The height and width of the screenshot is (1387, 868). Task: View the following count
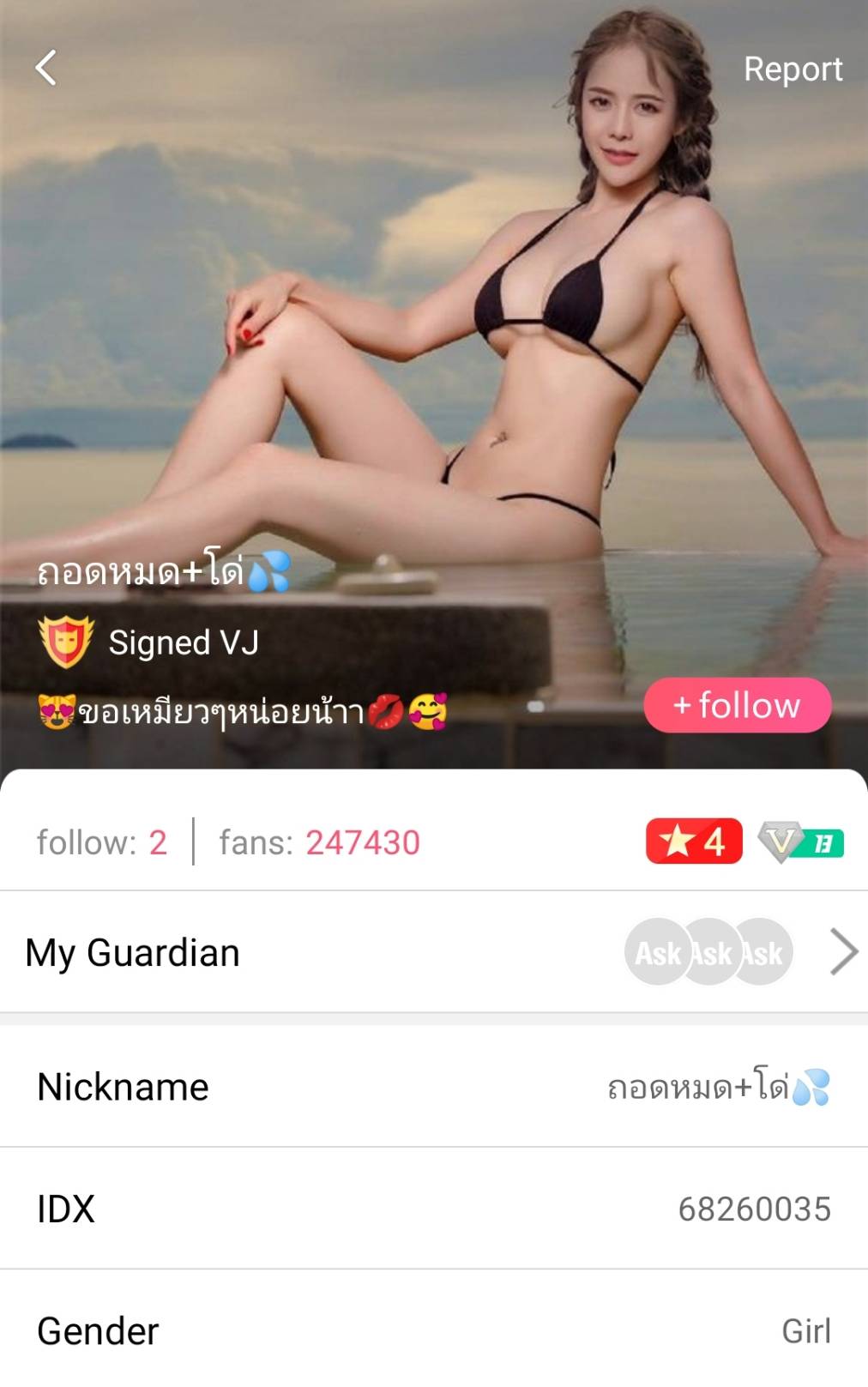[101, 842]
